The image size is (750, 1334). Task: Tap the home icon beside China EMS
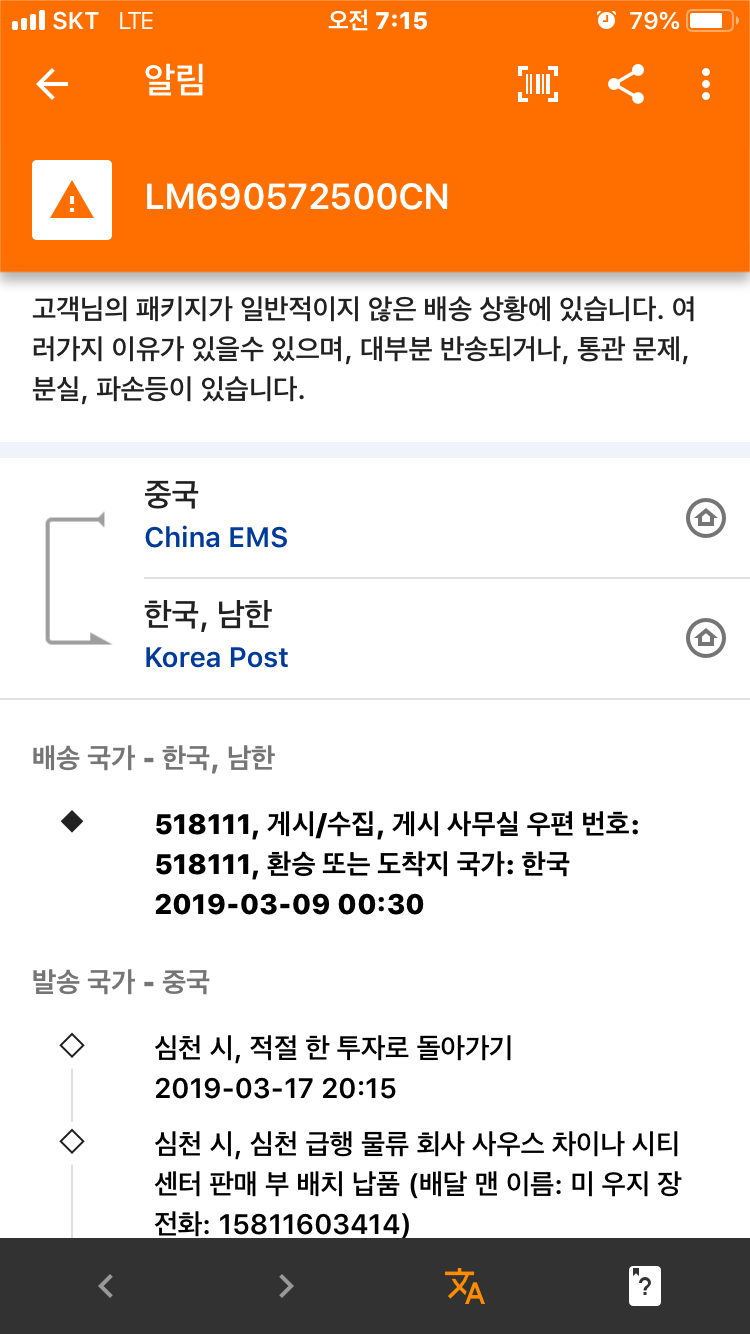click(706, 518)
